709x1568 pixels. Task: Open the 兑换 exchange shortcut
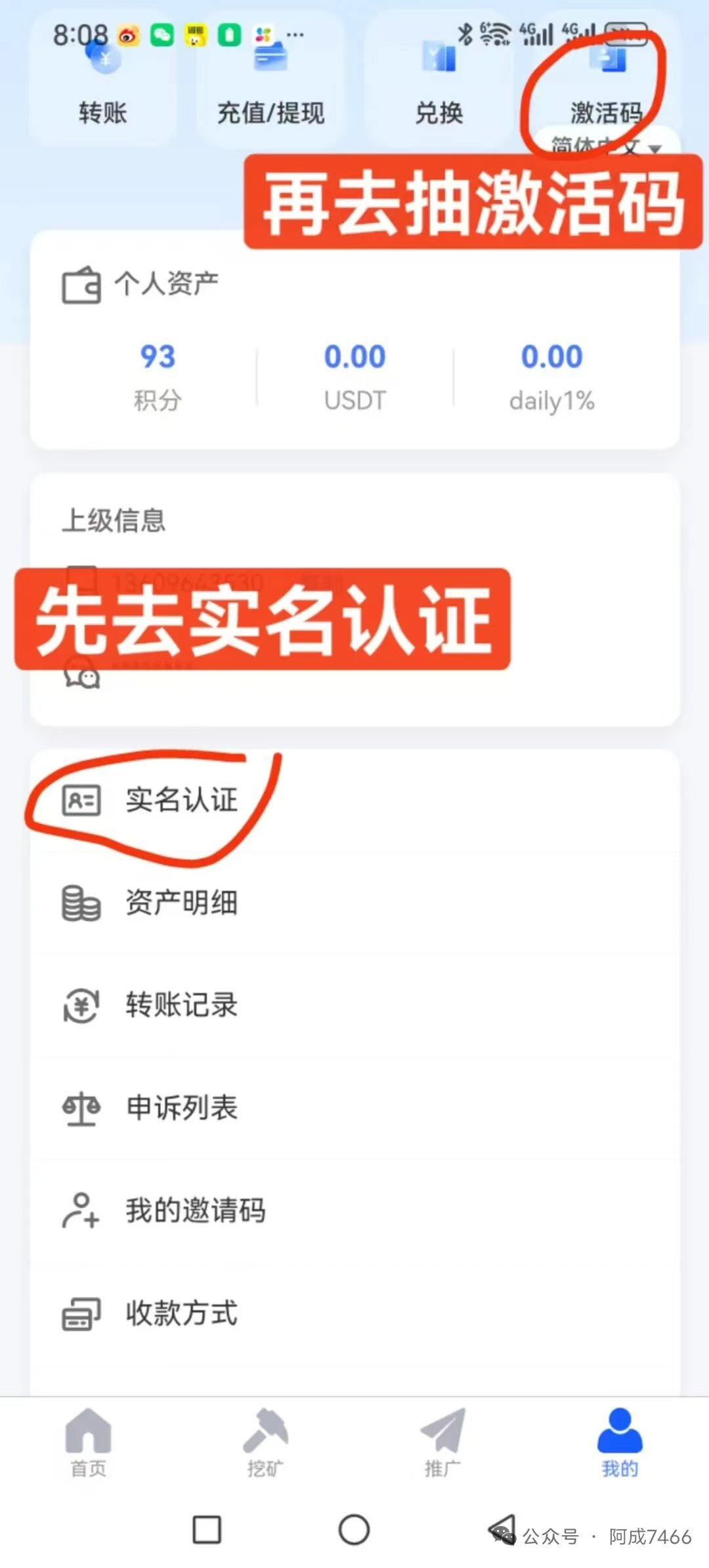(x=439, y=85)
